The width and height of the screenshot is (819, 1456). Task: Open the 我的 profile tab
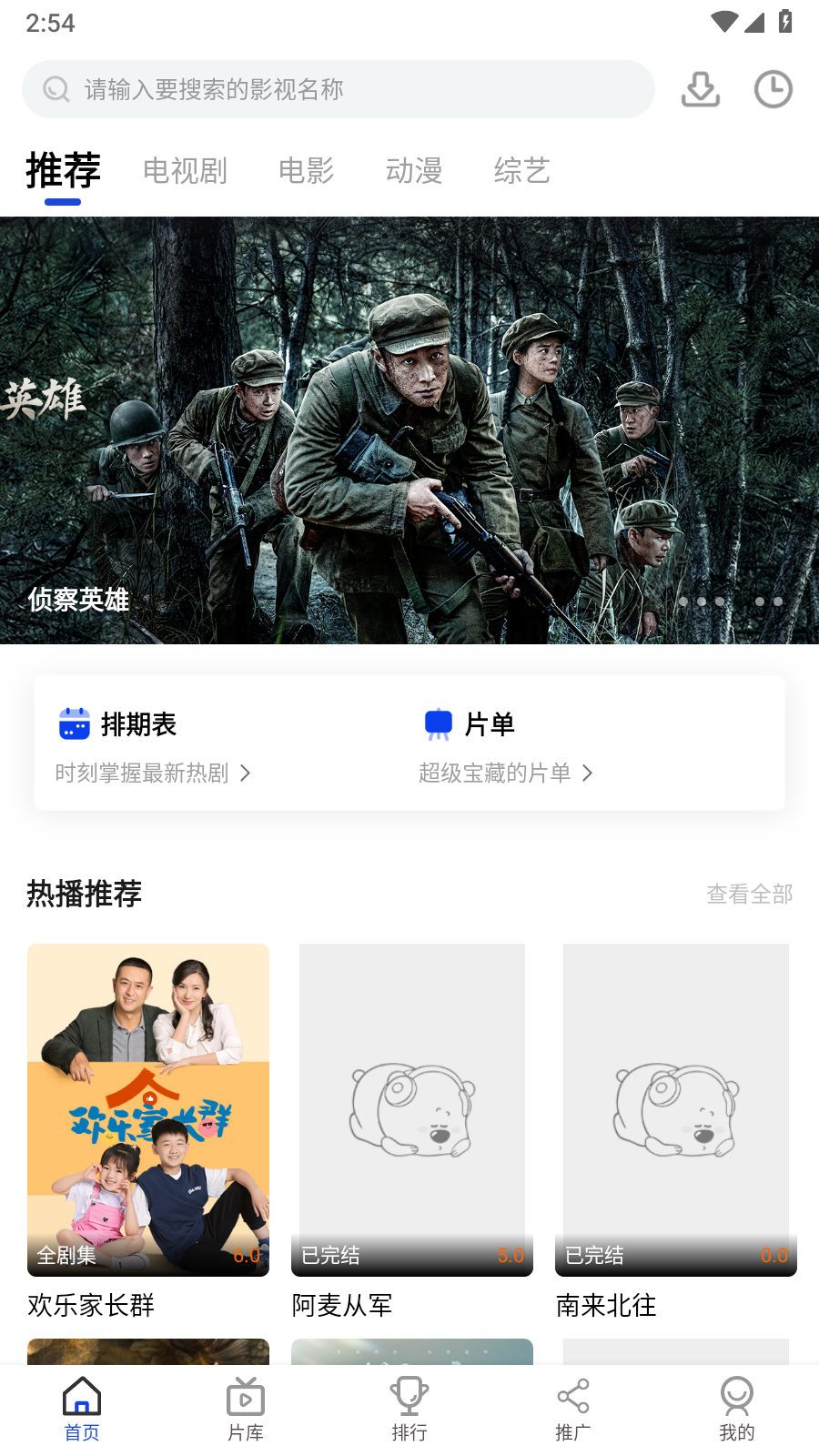[x=737, y=1409]
